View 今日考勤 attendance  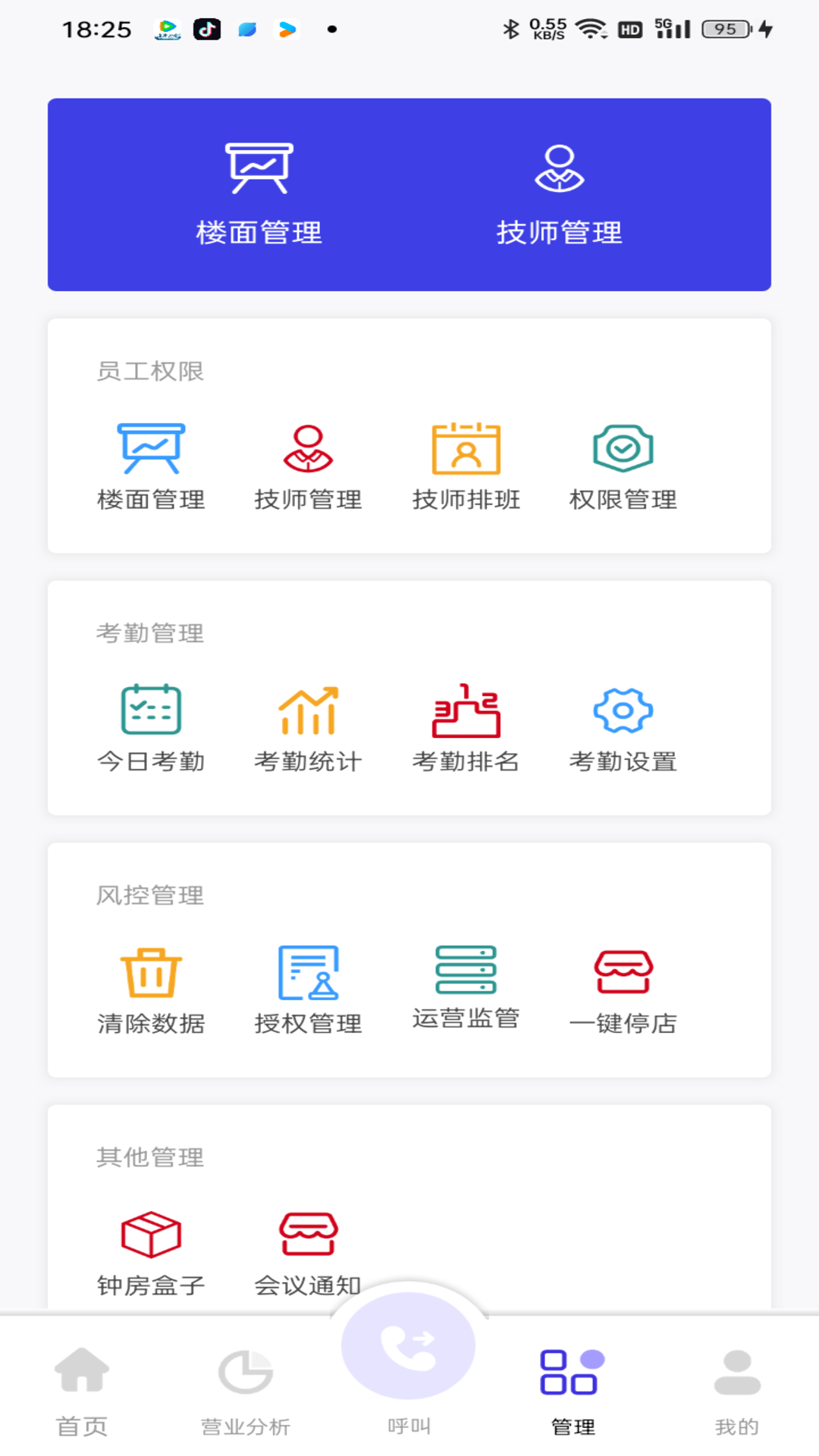click(x=151, y=727)
